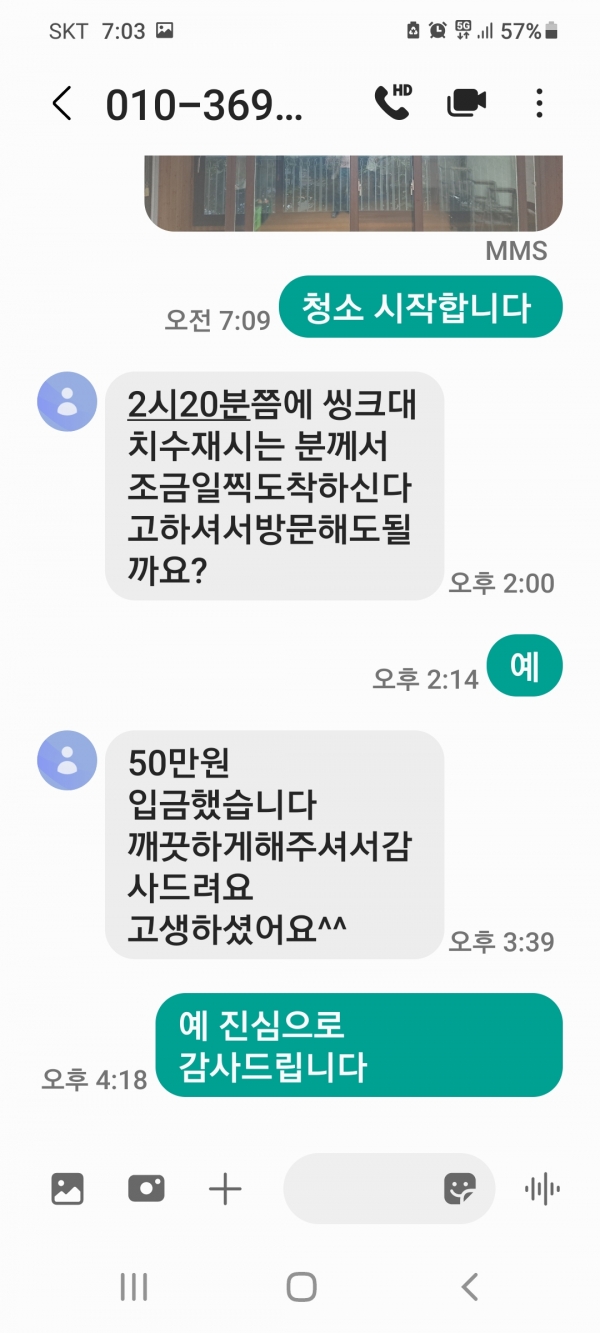The height and width of the screenshot is (1333, 600).
Task: Open the overflow menu
Action: click(x=539, y=103)
